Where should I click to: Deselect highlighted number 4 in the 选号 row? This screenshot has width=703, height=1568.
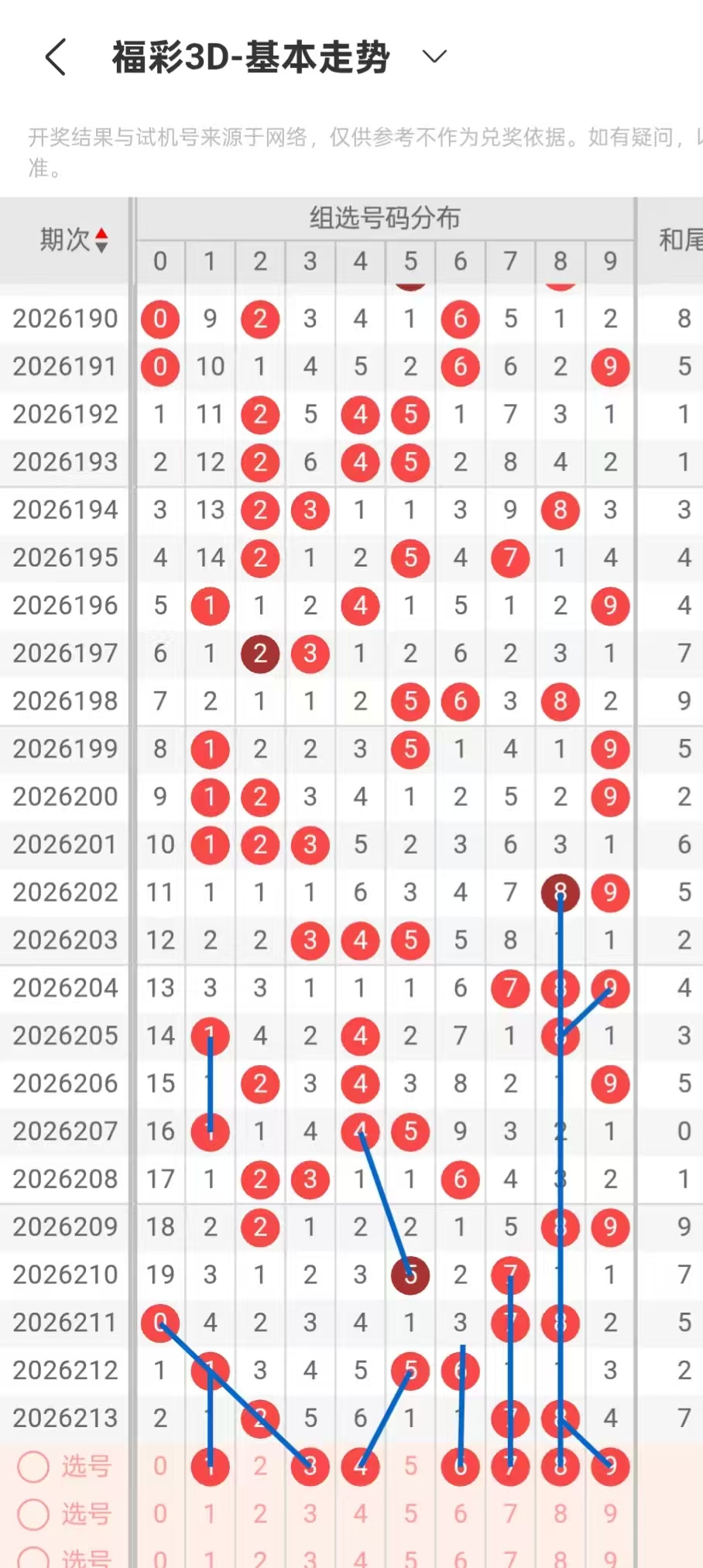(x=360, y=1466)
